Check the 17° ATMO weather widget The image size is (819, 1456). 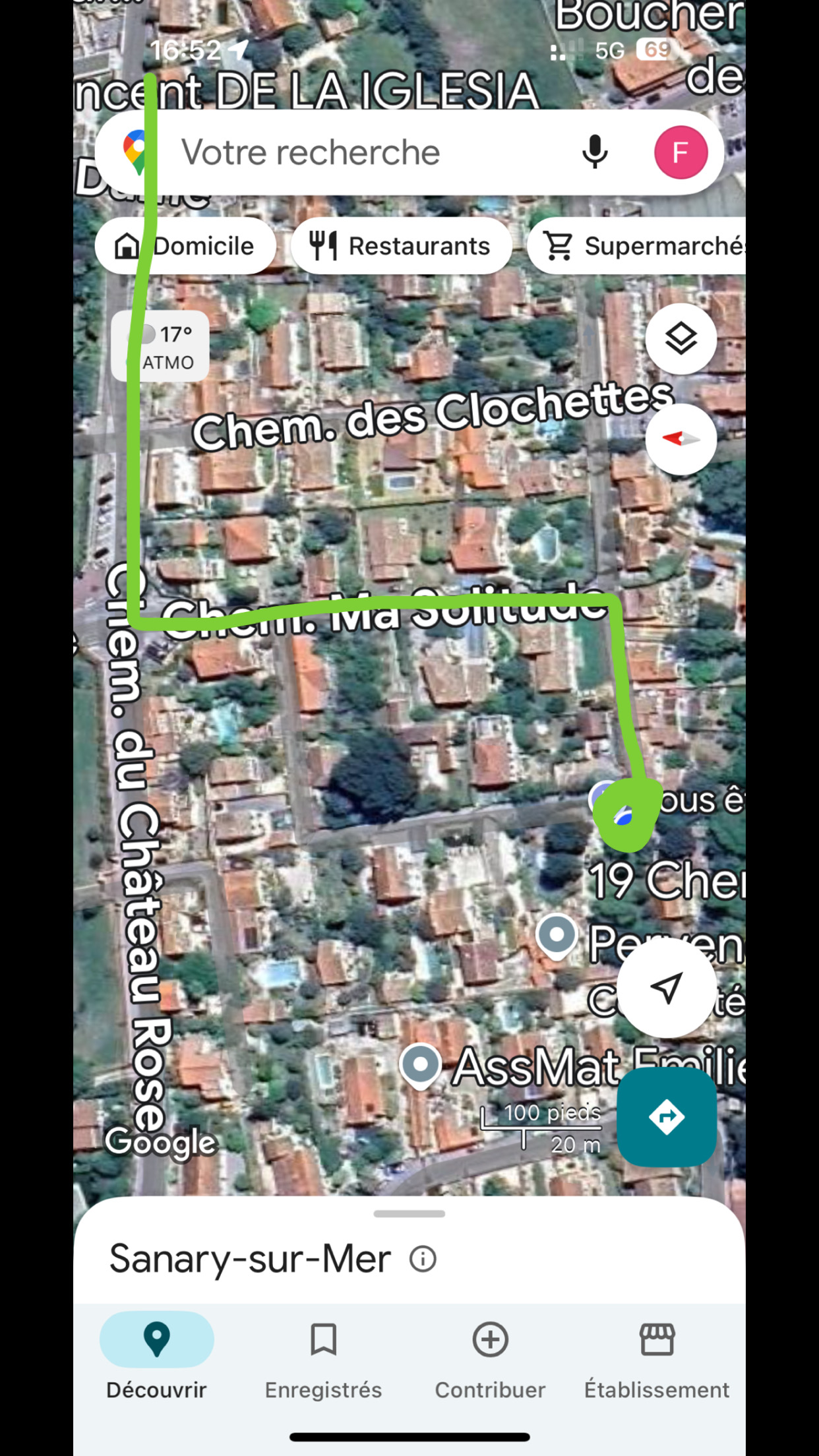[x=161, y=346]
